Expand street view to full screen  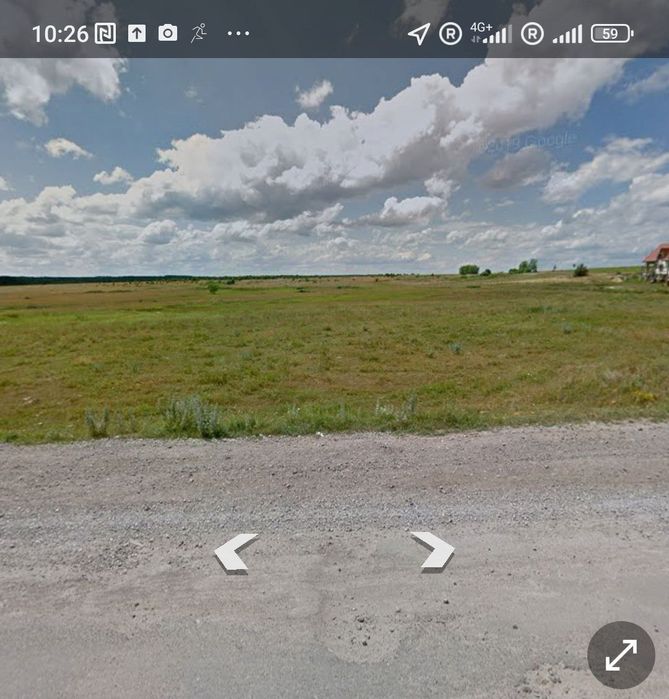coord(620,655)
